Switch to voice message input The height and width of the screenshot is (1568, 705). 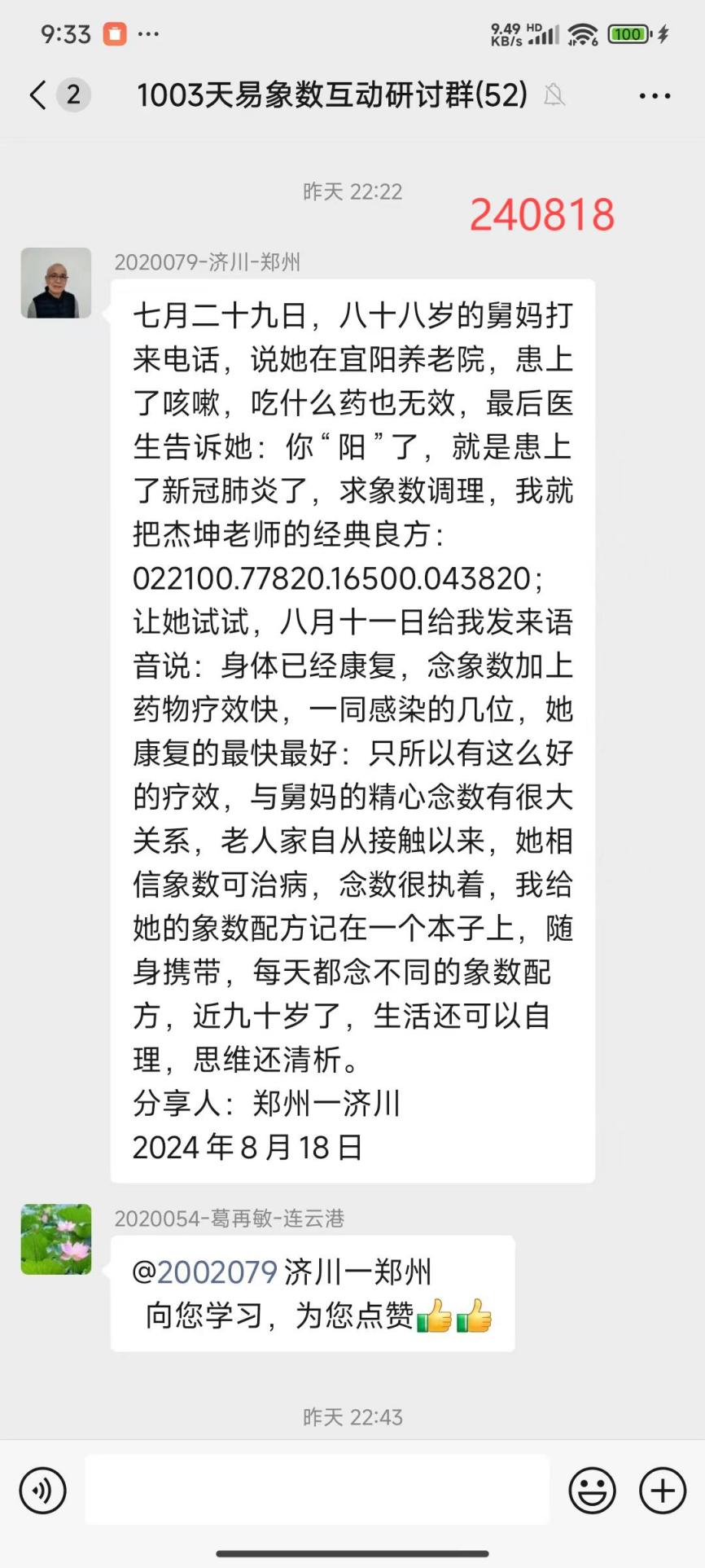click(42, 1490)
